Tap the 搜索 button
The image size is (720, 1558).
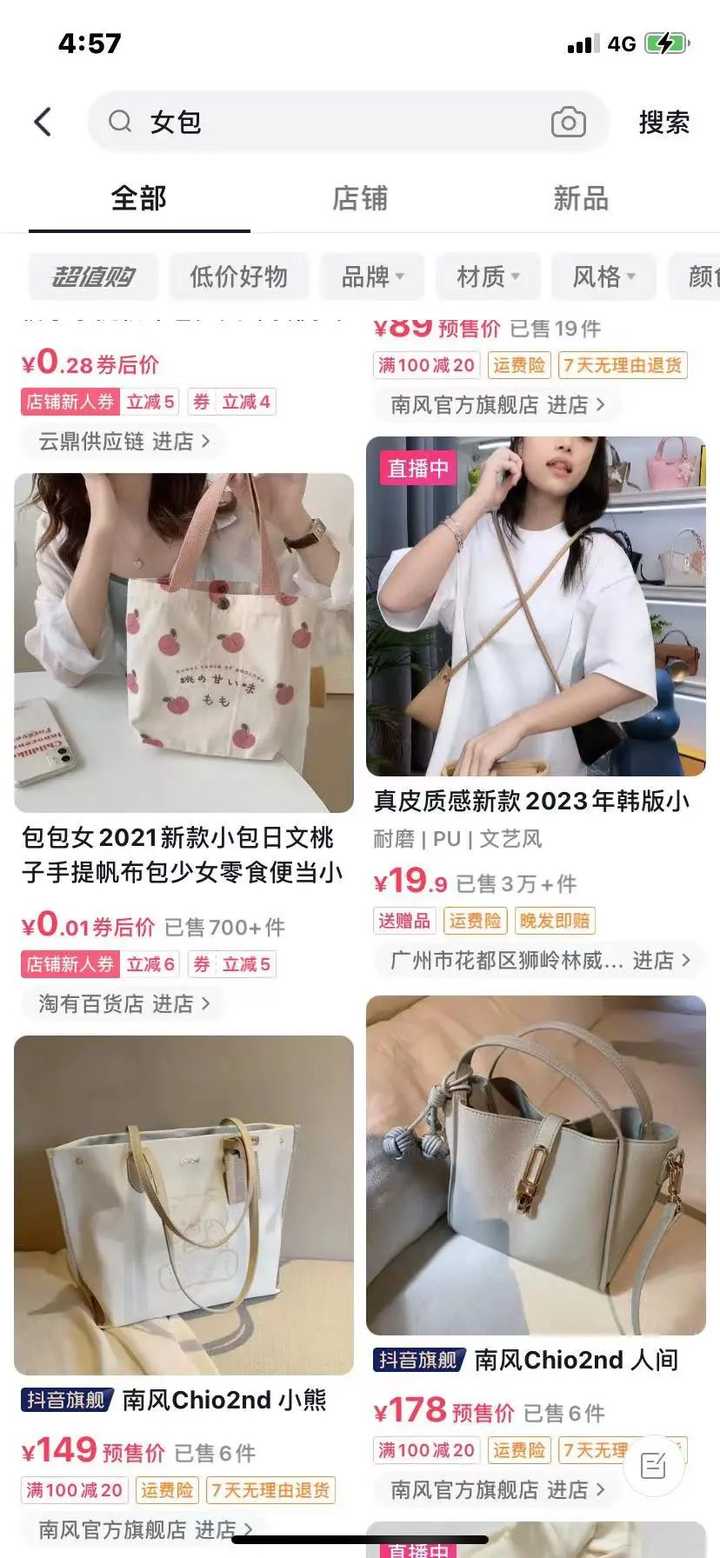[x=664, y=122]
